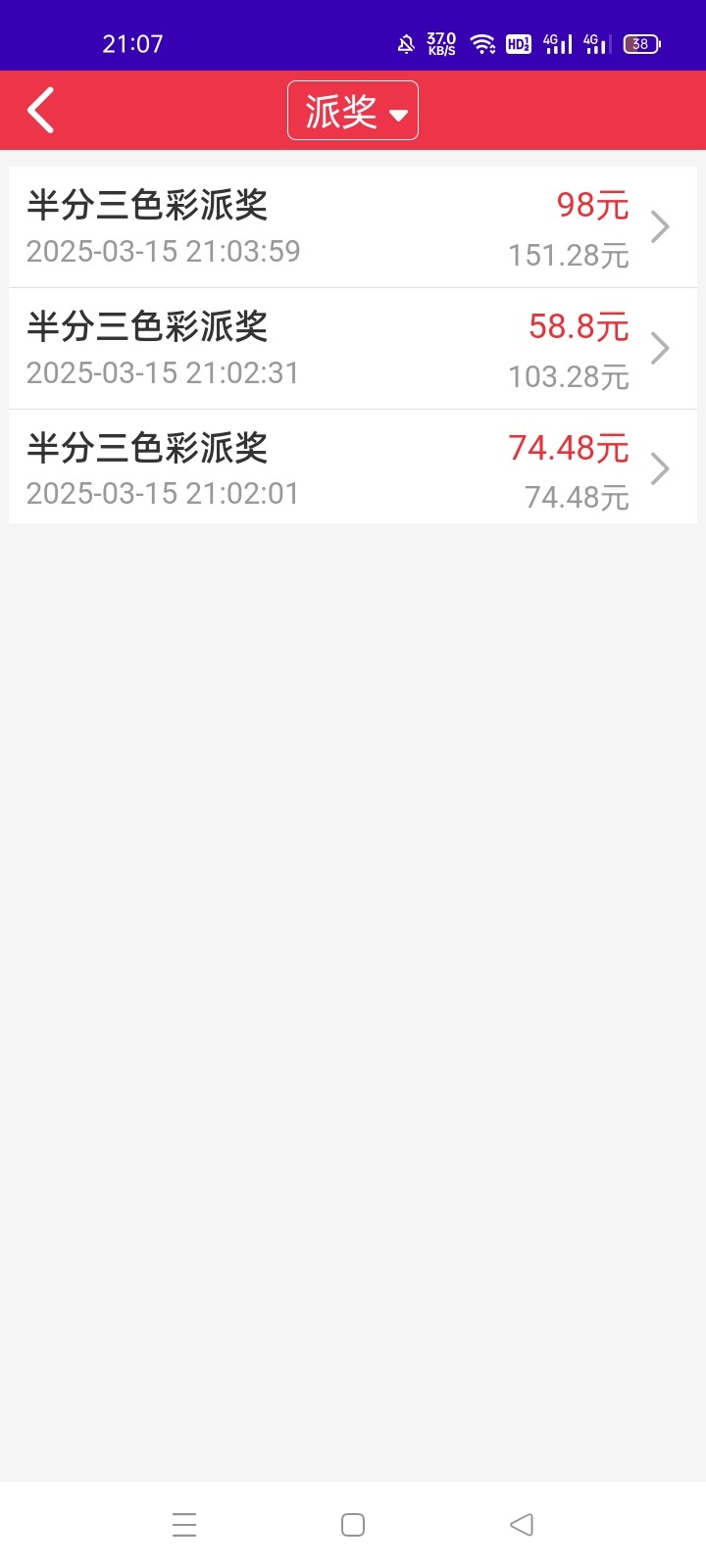This screenshot has width=706, height=1568.
Task: Go back with the header arrow
Action: 40,110
